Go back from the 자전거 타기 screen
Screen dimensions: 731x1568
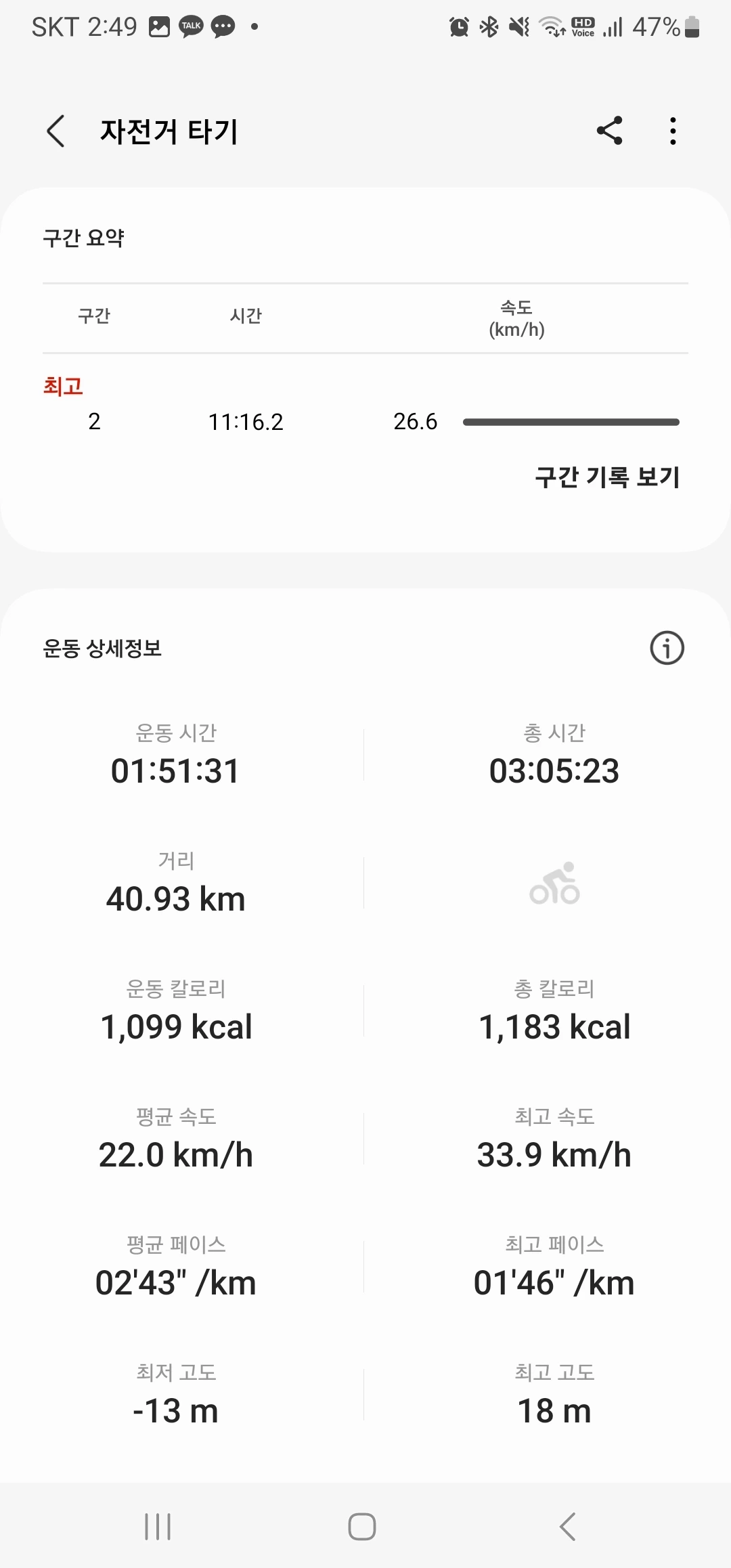[56, 131]
